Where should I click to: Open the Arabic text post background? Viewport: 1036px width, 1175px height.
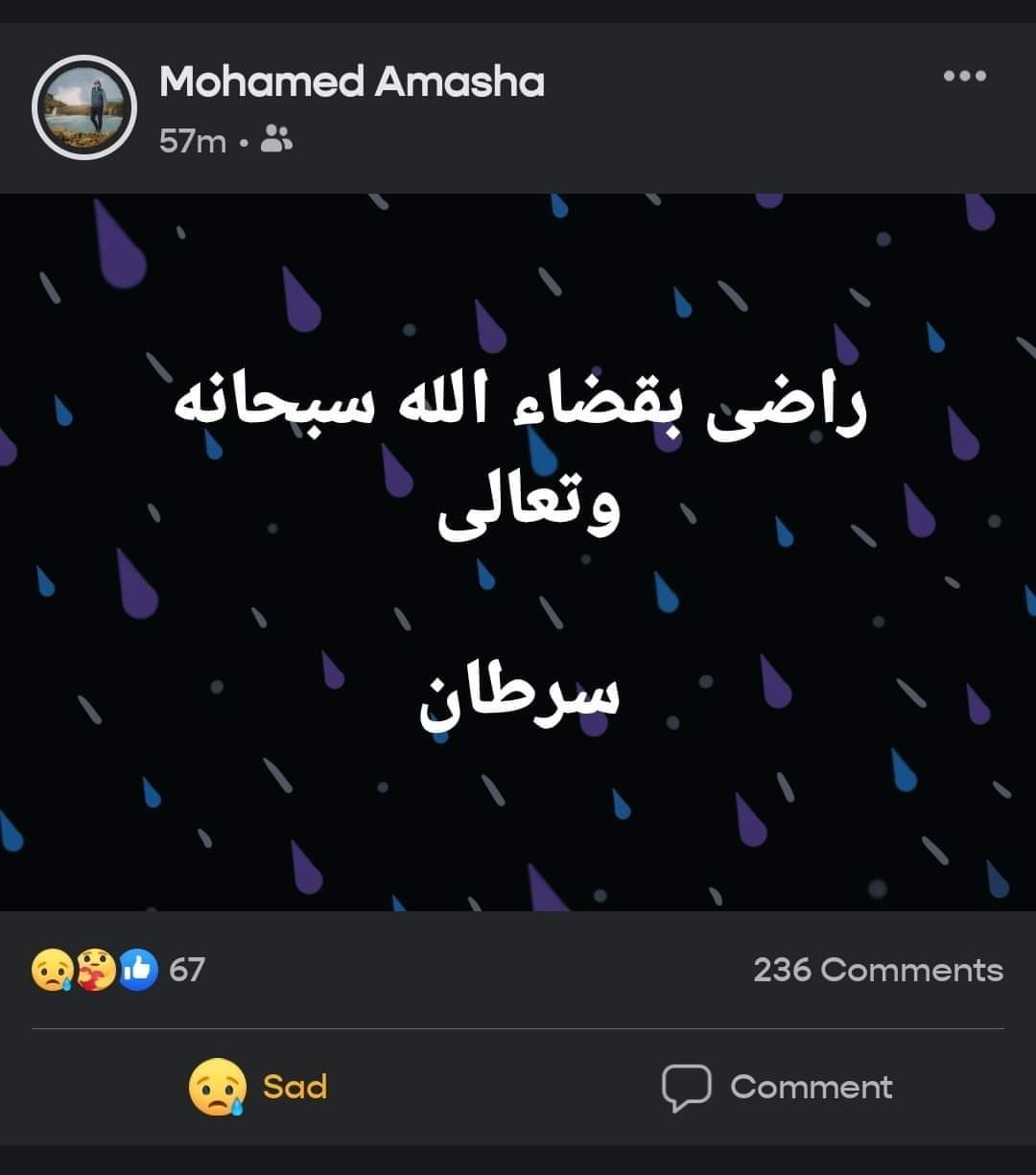tap(518, 552)
